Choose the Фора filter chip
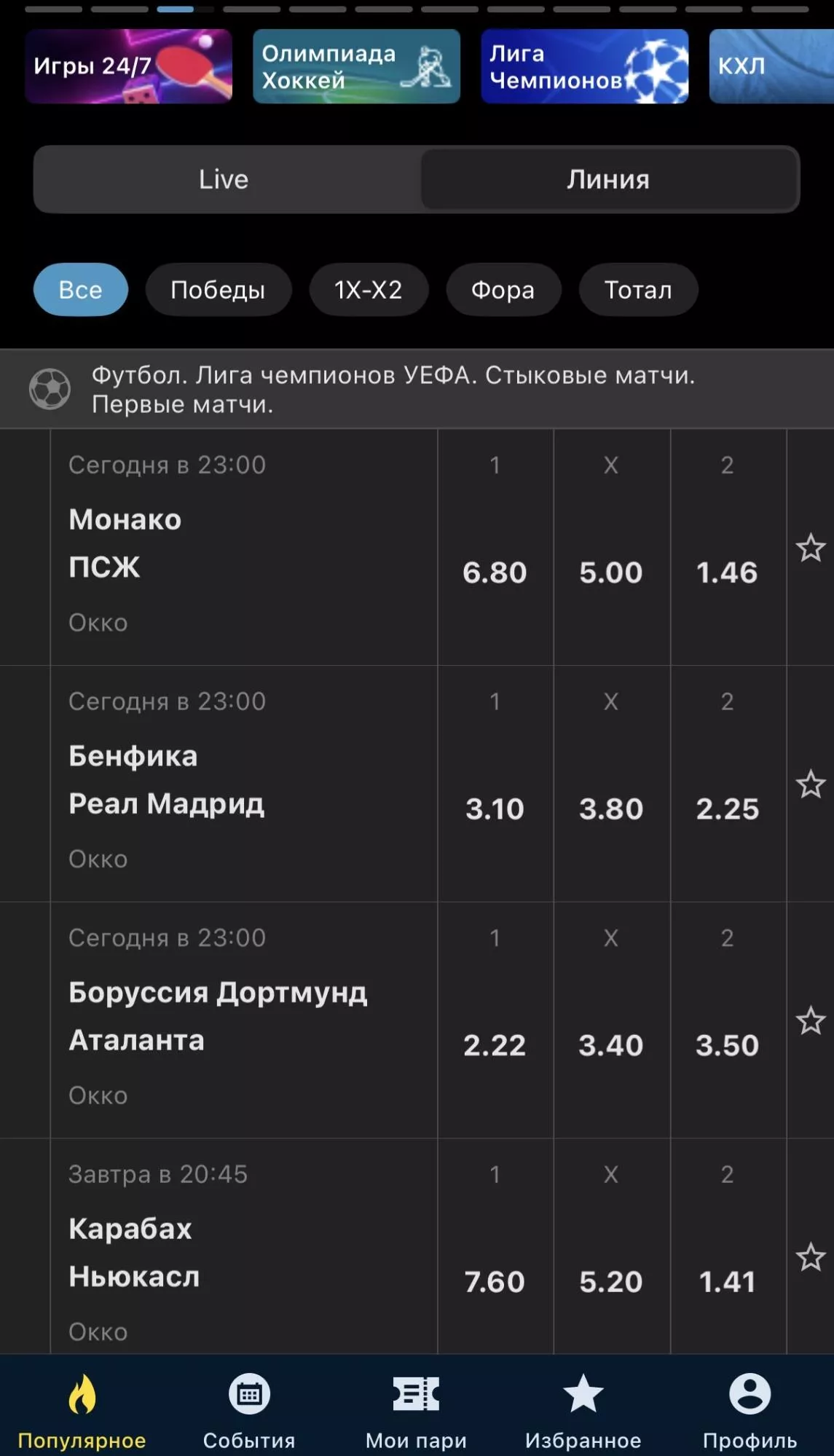This screenshot has height=1456, width=834. 503,290
